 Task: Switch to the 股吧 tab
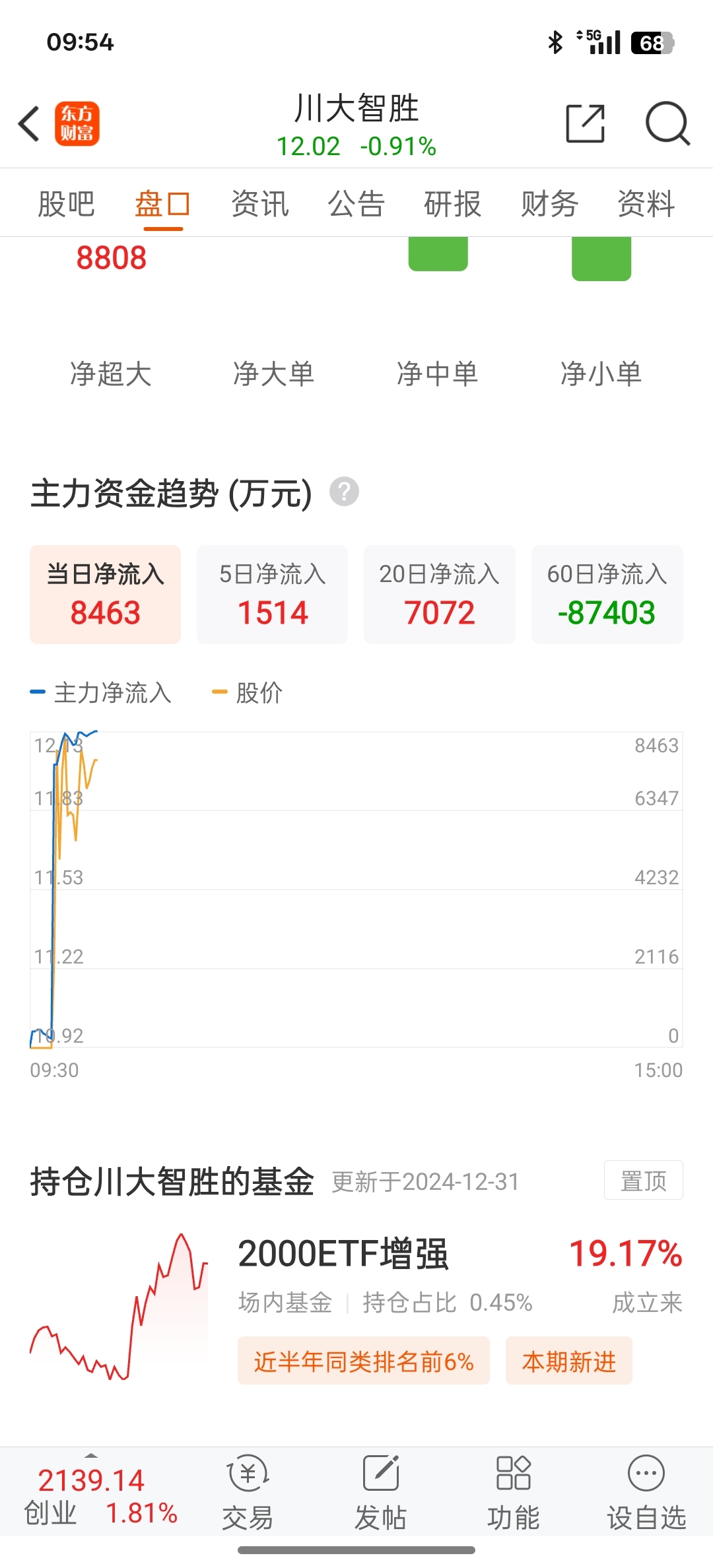tap(66, 204)
